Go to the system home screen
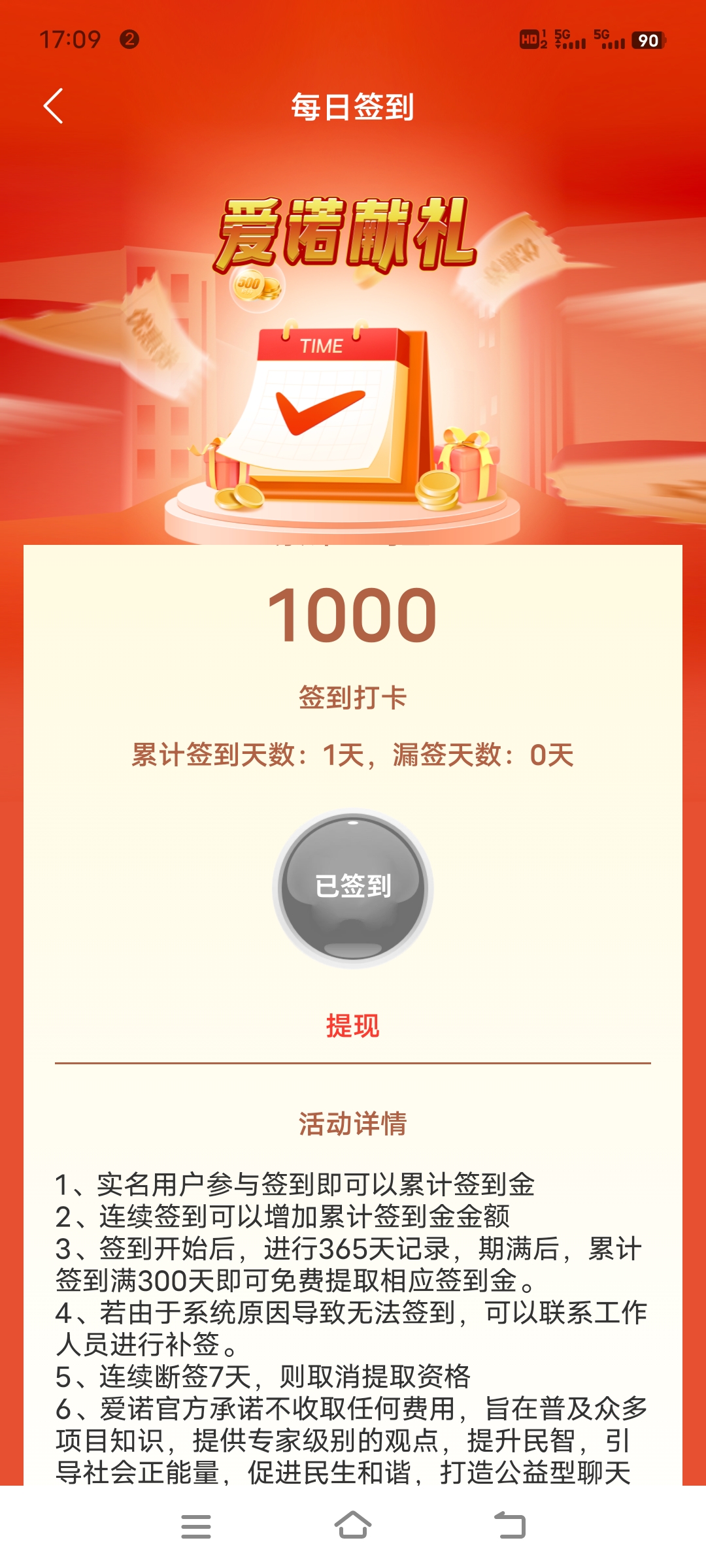The image size is (706, 1568). (x=353, y=1526)
